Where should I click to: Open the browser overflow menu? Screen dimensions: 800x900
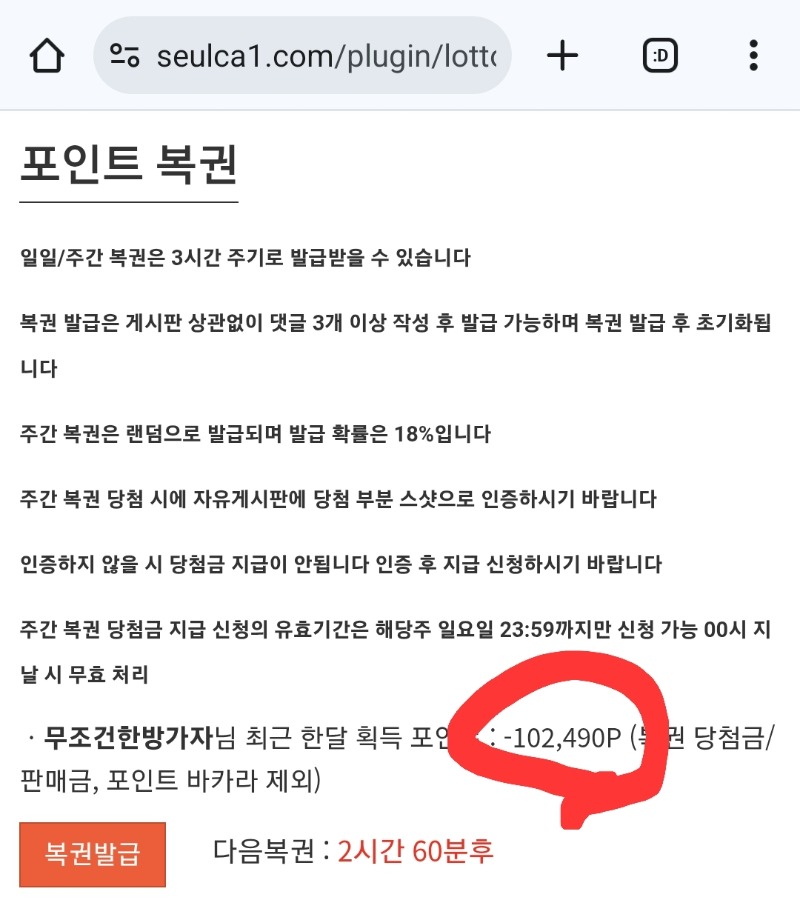[754, 56]
